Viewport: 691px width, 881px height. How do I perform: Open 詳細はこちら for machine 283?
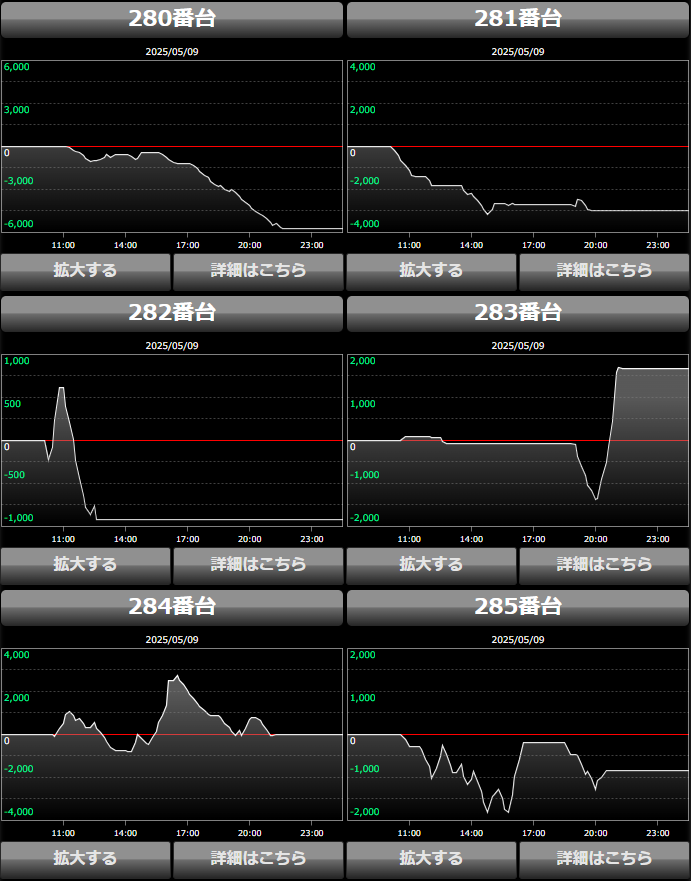(604, 565)
